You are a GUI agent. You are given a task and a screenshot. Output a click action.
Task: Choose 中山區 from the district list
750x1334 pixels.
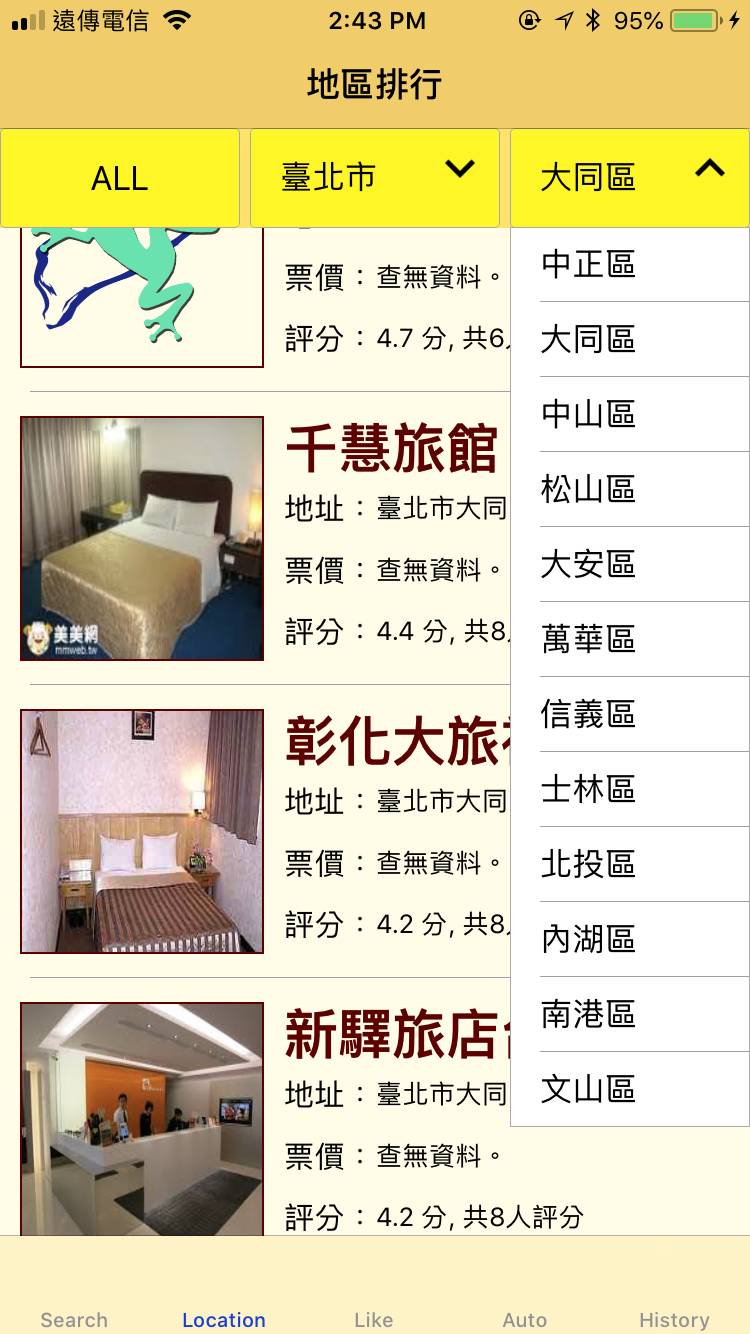point(630,414)
